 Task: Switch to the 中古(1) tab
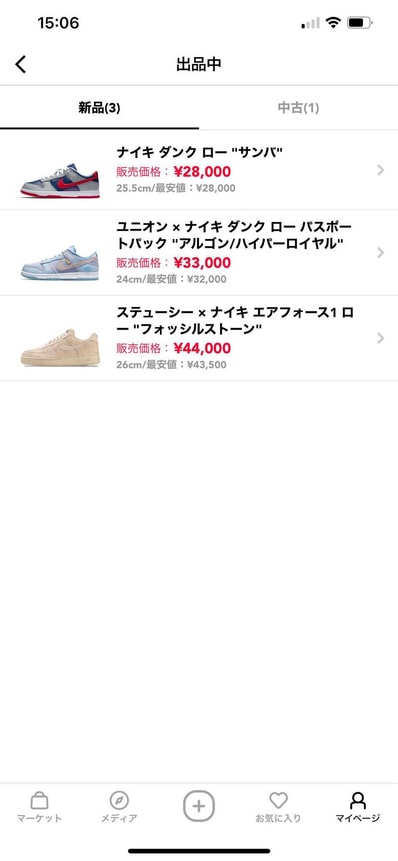pos(298,108)
